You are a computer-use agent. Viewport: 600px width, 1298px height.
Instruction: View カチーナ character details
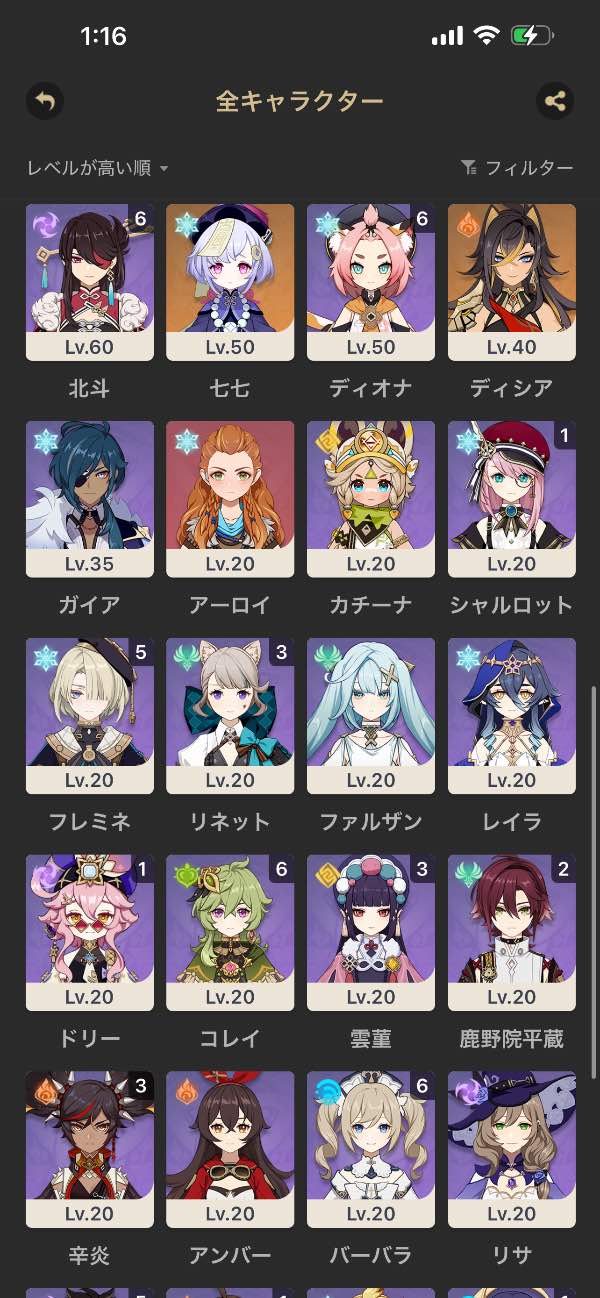(371, 499)
